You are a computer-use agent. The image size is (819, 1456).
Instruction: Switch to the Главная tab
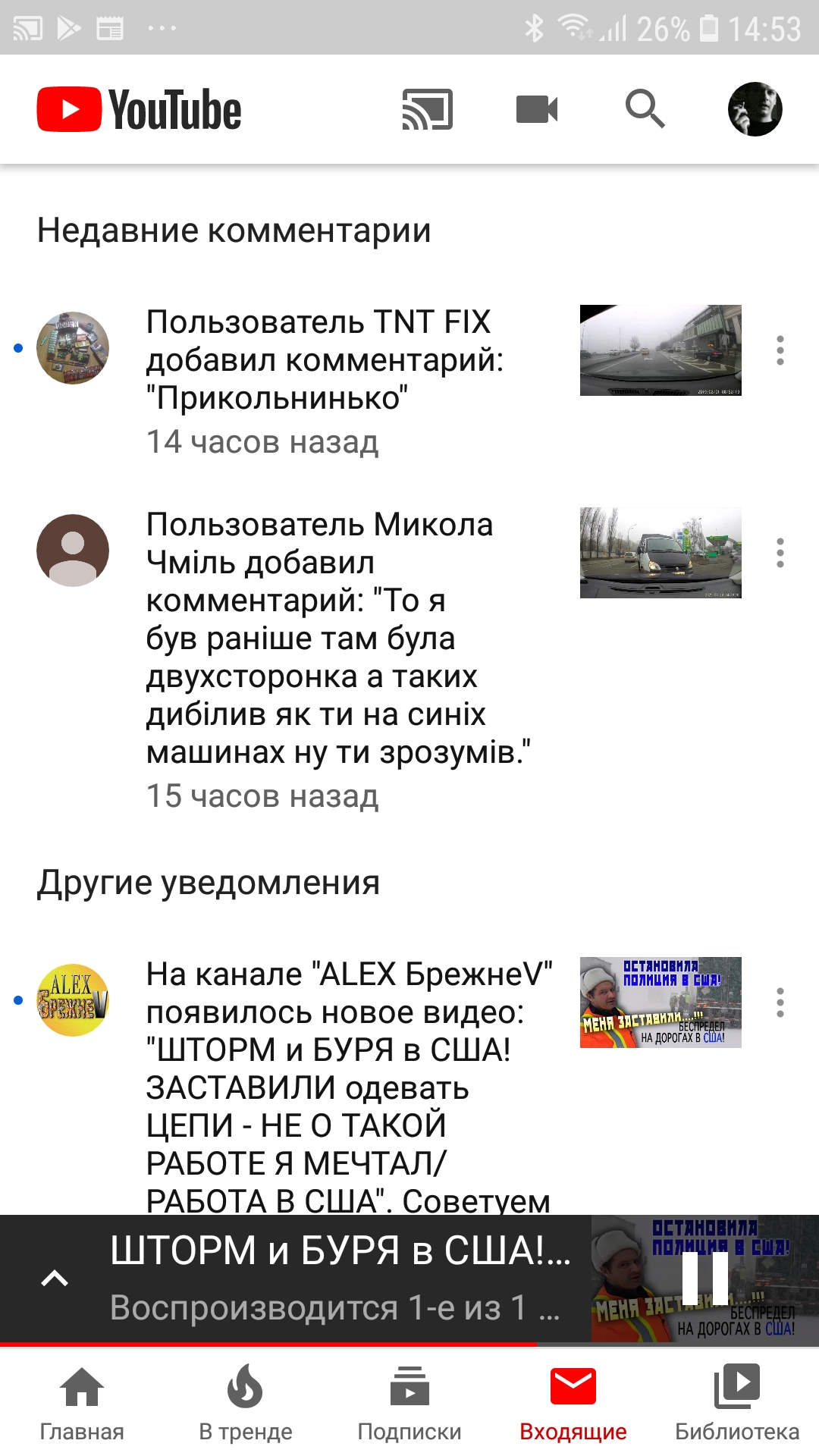coord(82,1403)
